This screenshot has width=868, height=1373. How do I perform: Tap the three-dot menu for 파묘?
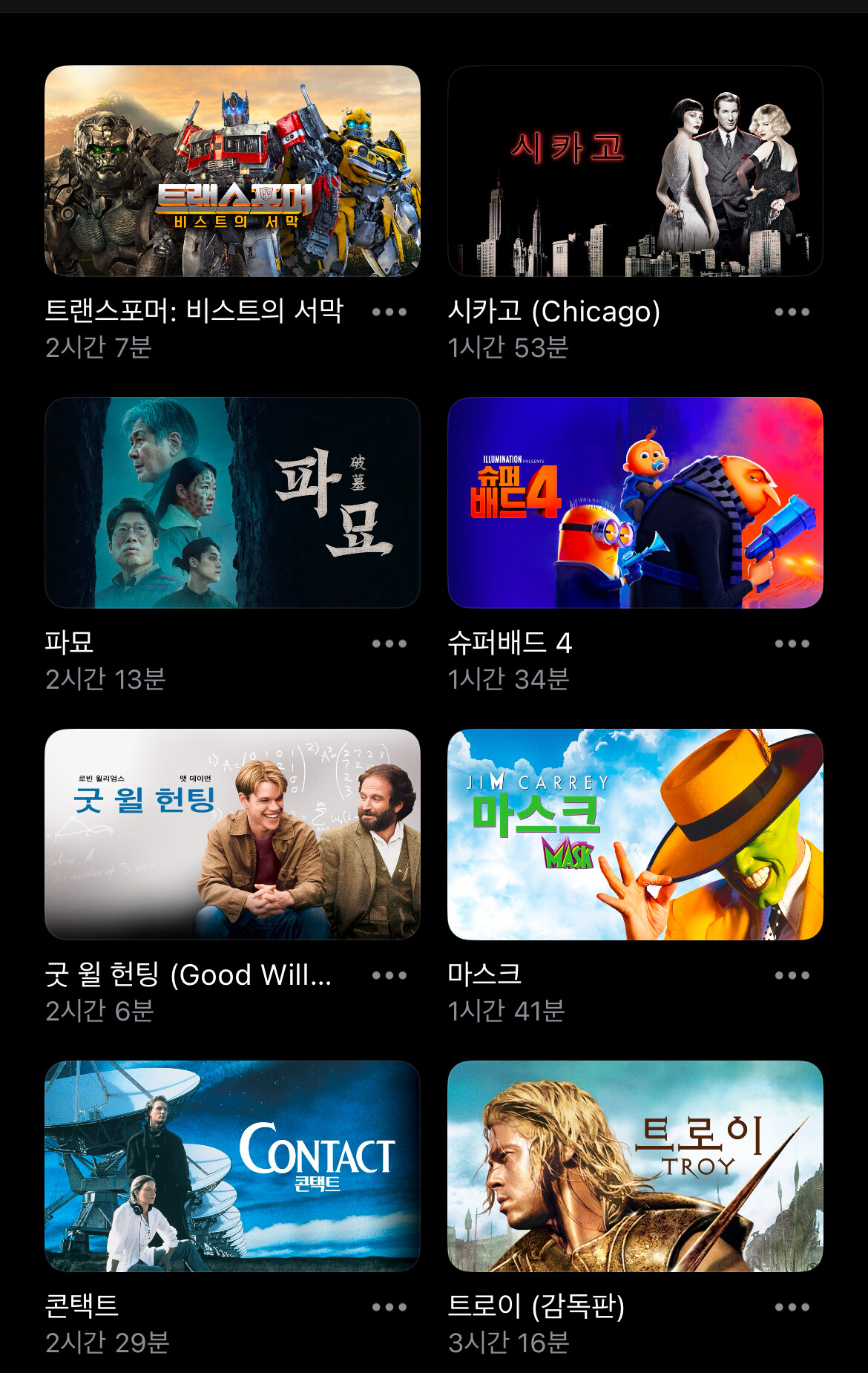[389, 643]
